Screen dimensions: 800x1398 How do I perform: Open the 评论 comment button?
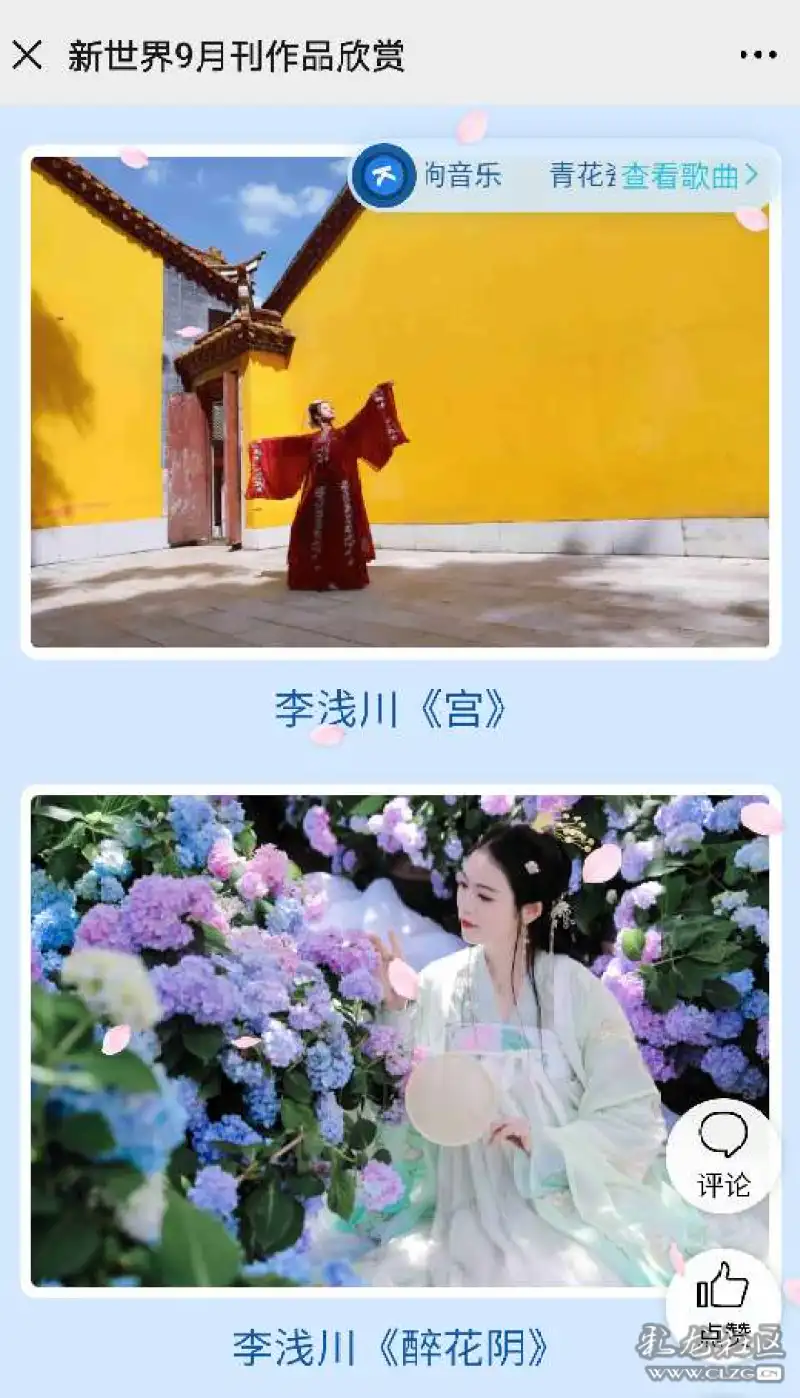[x=723, y=1155]
